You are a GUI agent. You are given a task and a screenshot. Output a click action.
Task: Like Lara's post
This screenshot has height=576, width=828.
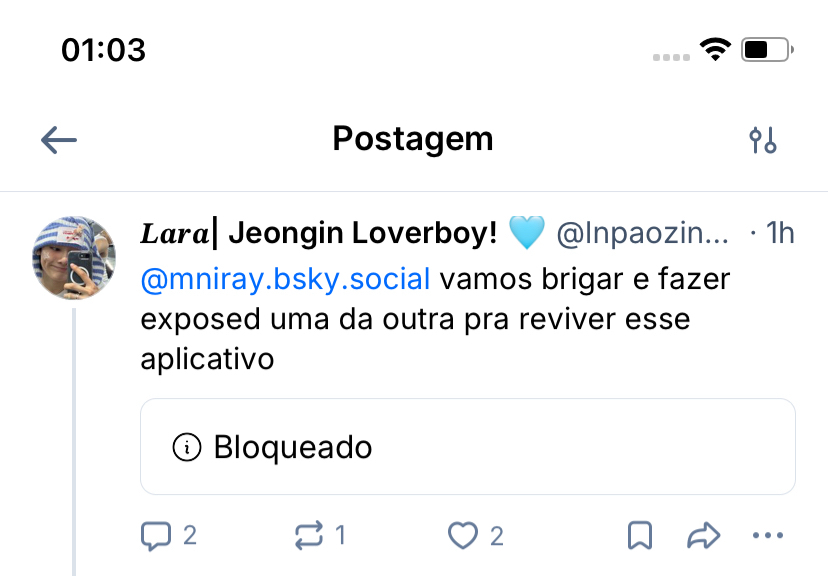click(462, 536)
